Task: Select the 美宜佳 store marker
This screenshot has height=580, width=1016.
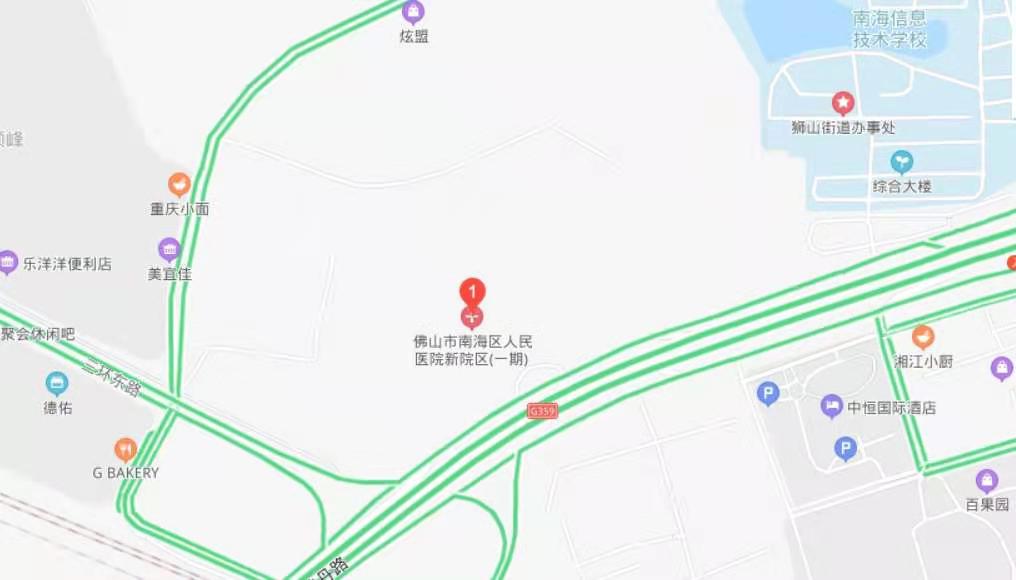Action: coord(169,249)
